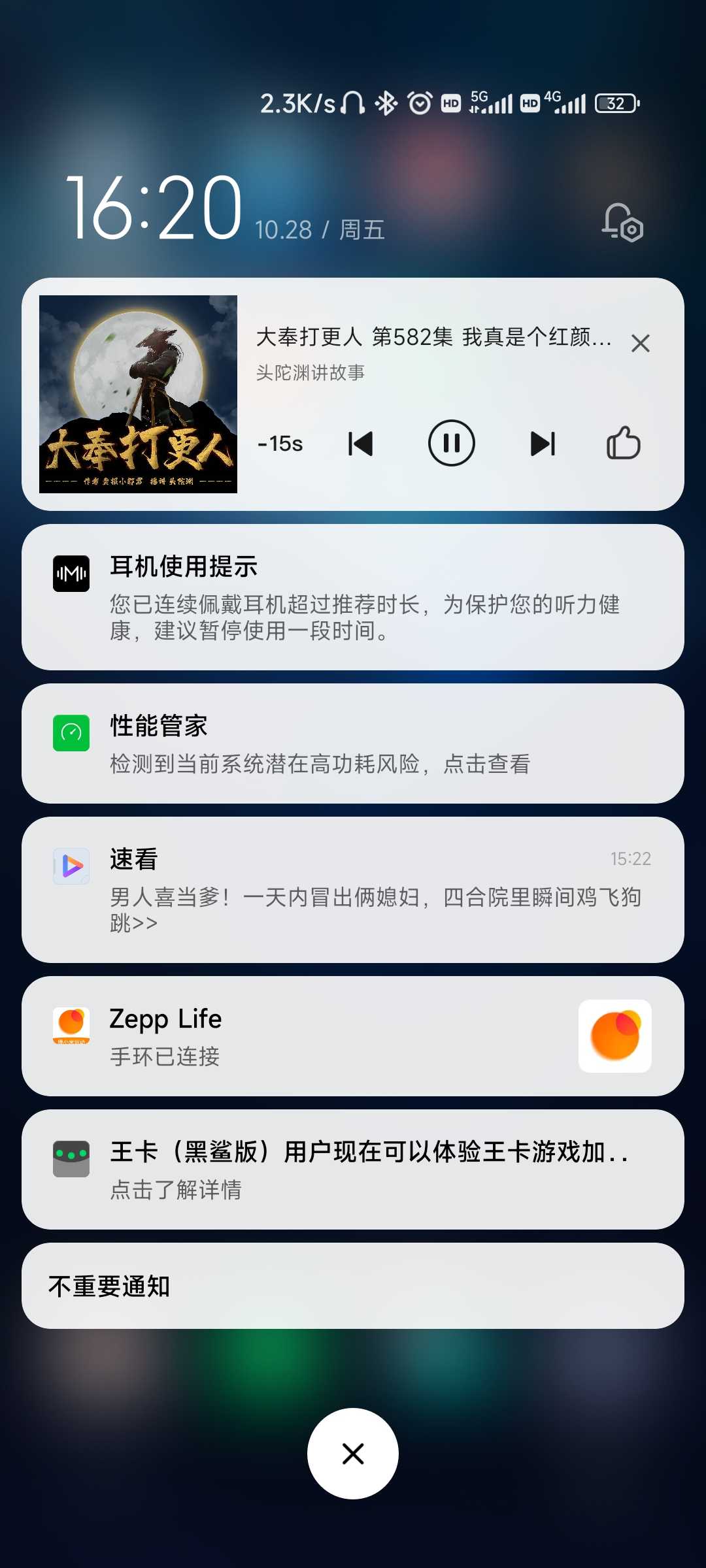Screen dimensions: 706x1568
Task: Pause the audiobook playback
Action: point(451,443)
